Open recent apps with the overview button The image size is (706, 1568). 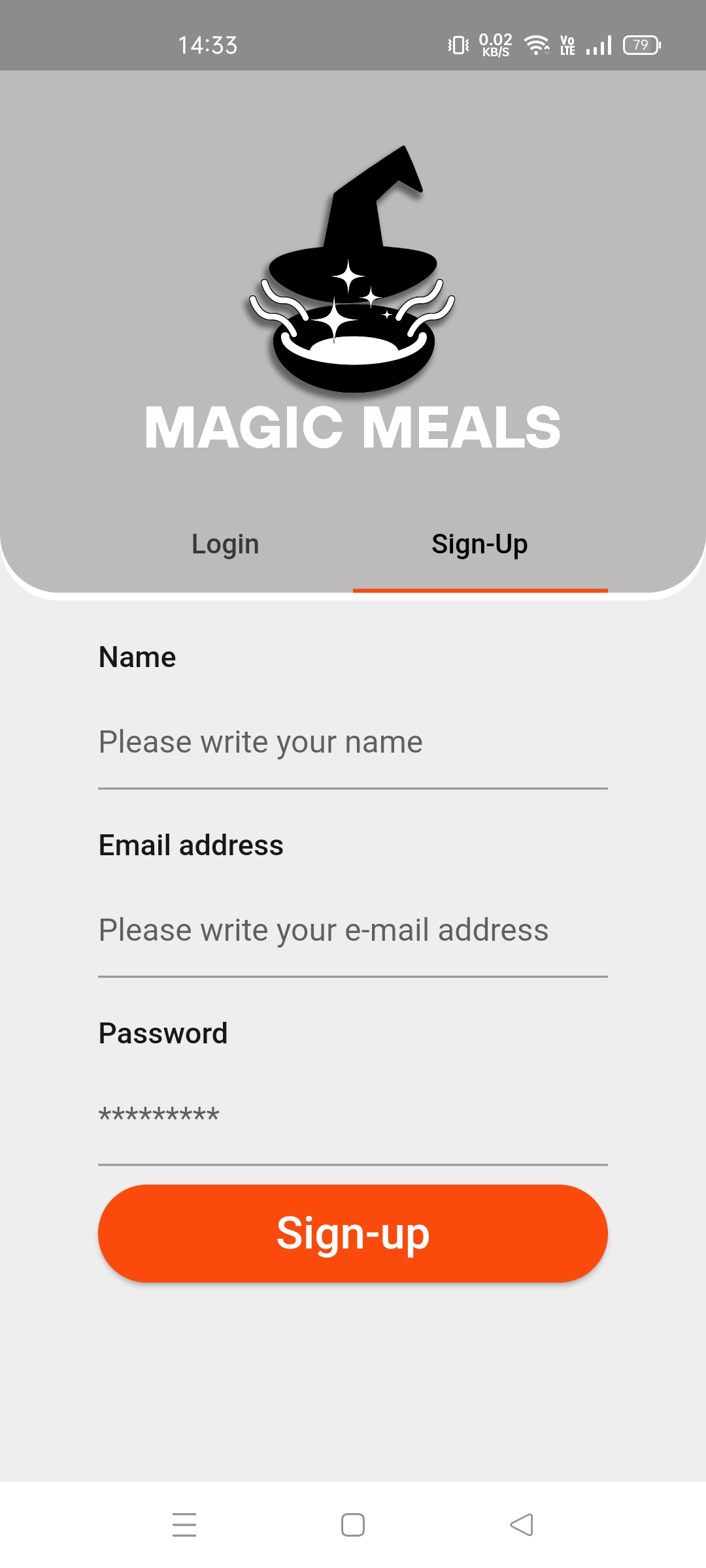click(x=185, y=1525)
